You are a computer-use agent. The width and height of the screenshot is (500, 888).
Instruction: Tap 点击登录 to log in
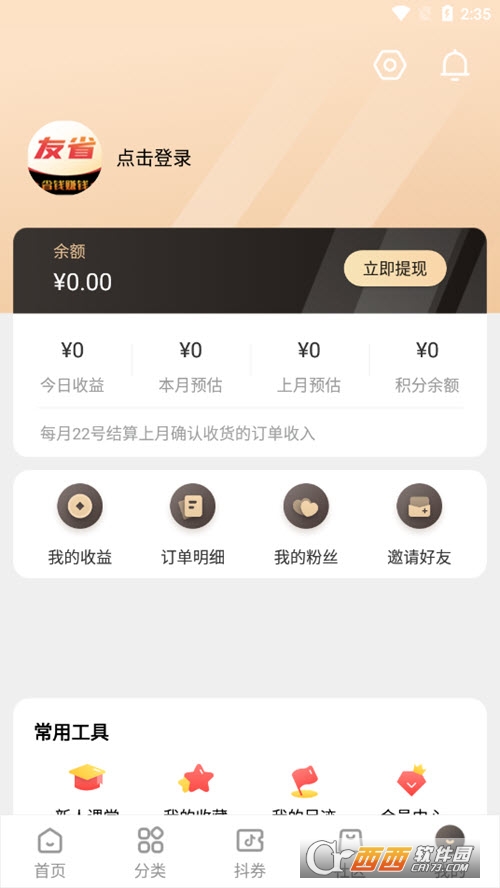tap(154, 158)
